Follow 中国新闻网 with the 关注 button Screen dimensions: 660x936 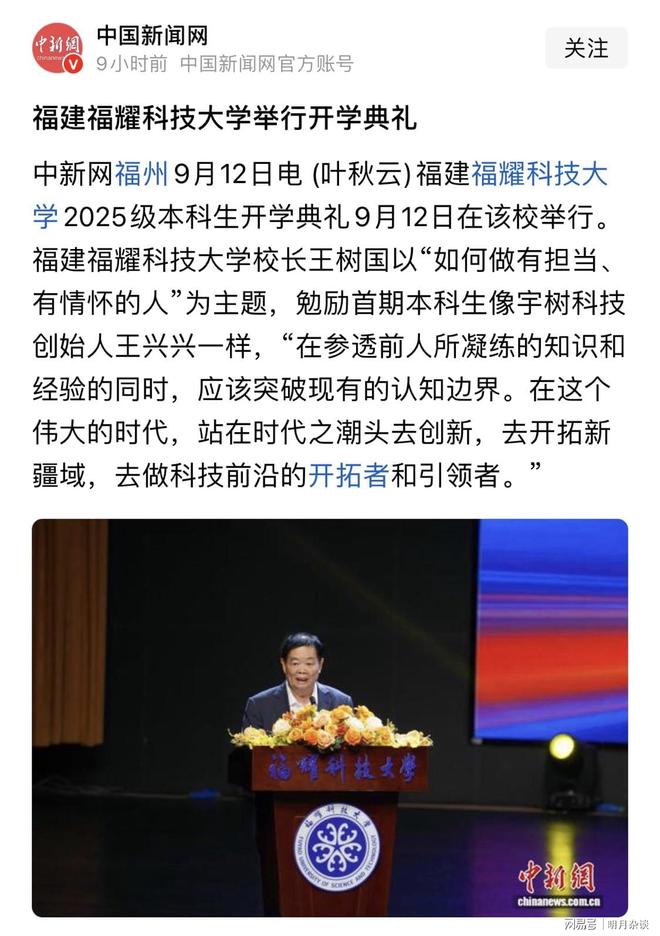coord(586,48)
